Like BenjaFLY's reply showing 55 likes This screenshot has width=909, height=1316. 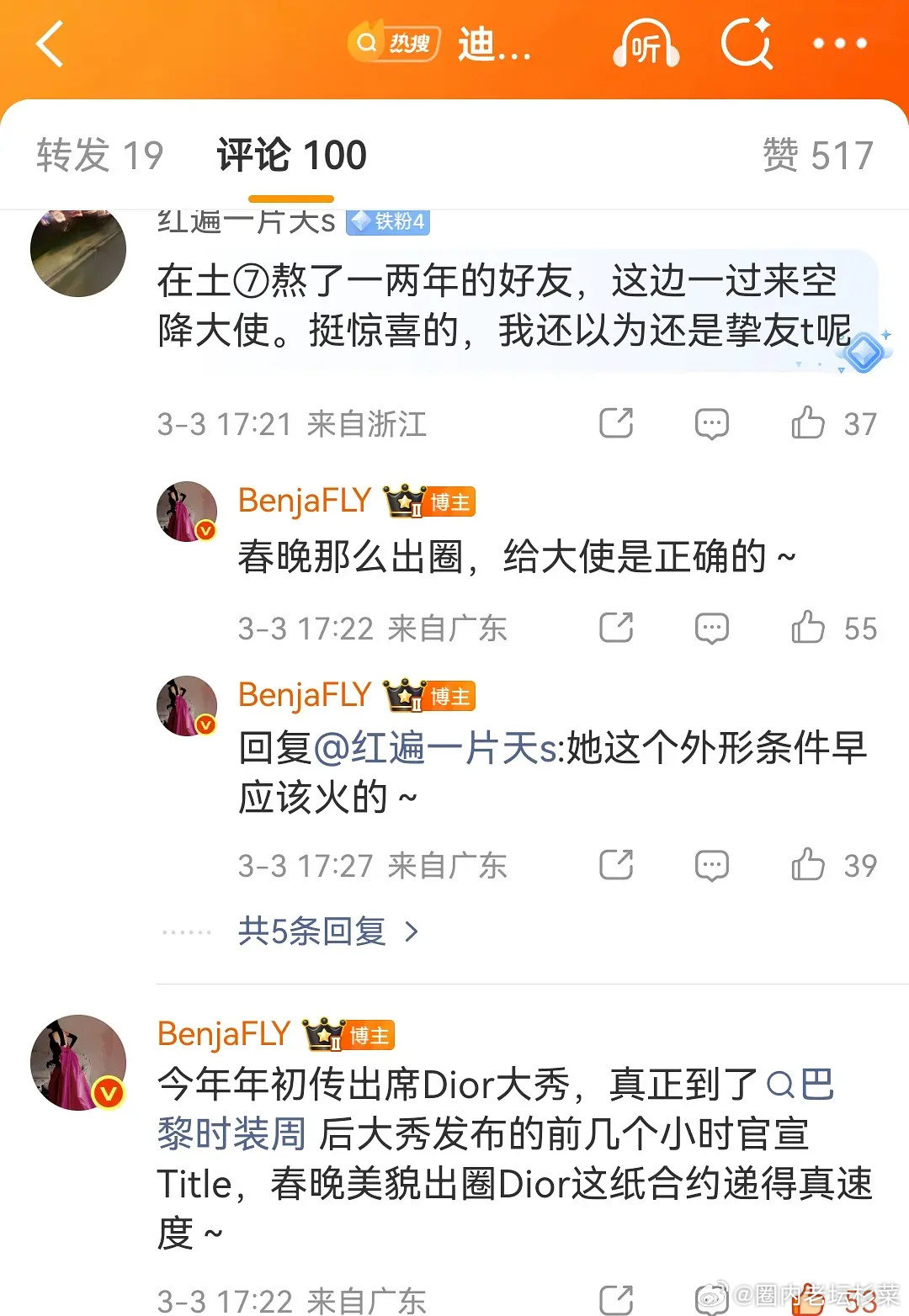click(x=810, y=627)
